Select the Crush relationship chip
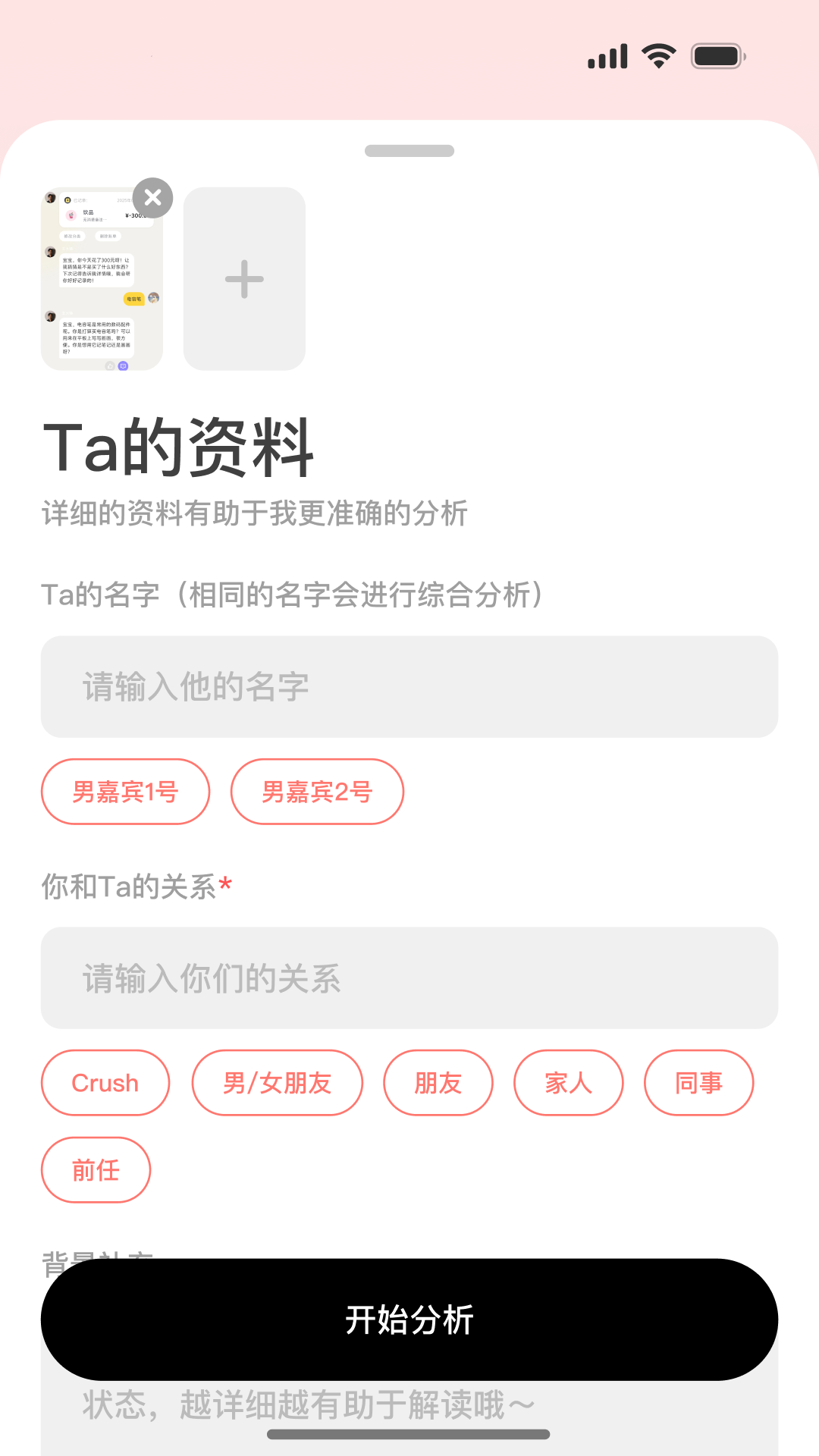Viewport: 819px width, 1456px height. coord(105,1083)
